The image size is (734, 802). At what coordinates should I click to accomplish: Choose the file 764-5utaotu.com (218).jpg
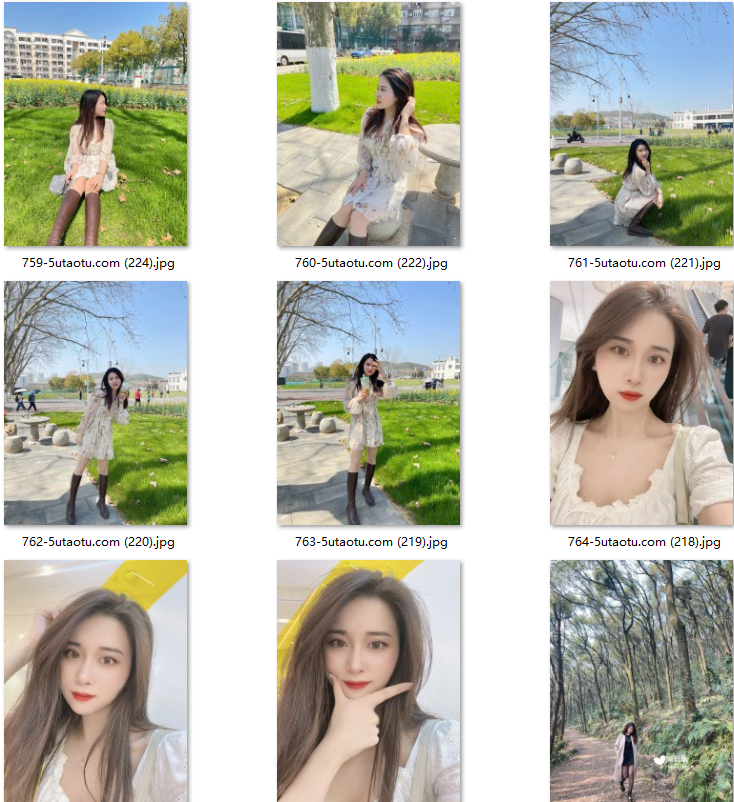(641, 403)
